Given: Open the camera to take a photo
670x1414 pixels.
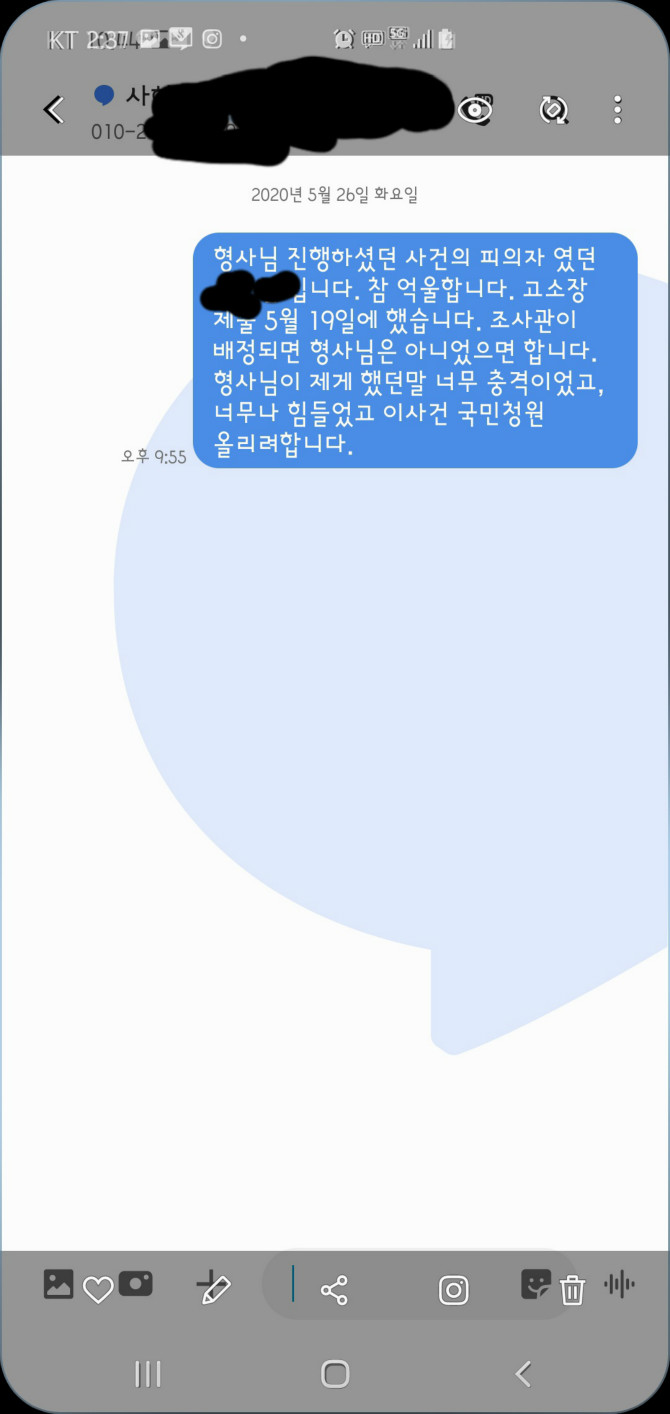Looking at the screenshot, I should (x=136, y=1284).
